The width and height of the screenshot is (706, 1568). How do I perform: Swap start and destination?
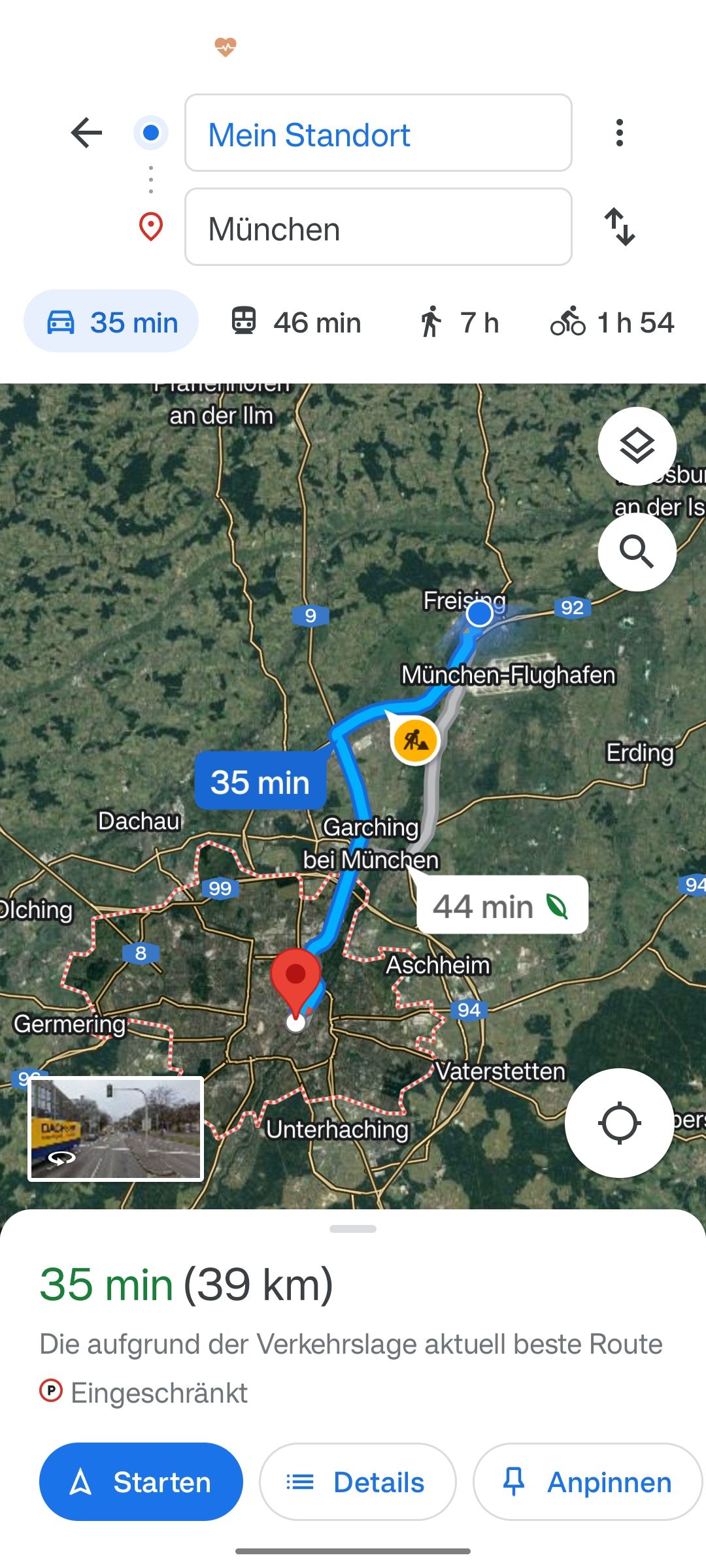coord(619,227)
